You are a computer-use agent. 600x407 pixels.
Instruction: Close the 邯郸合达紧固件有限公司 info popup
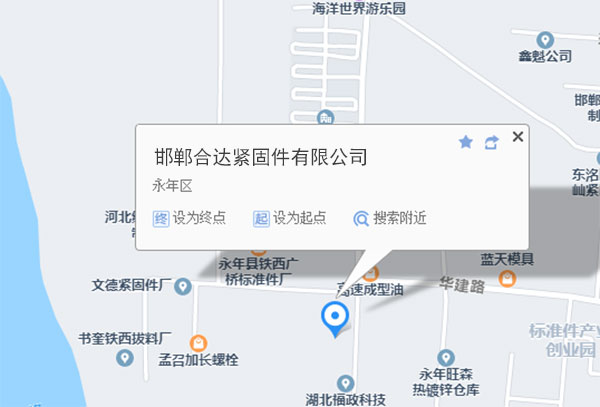tap(517, 137)
